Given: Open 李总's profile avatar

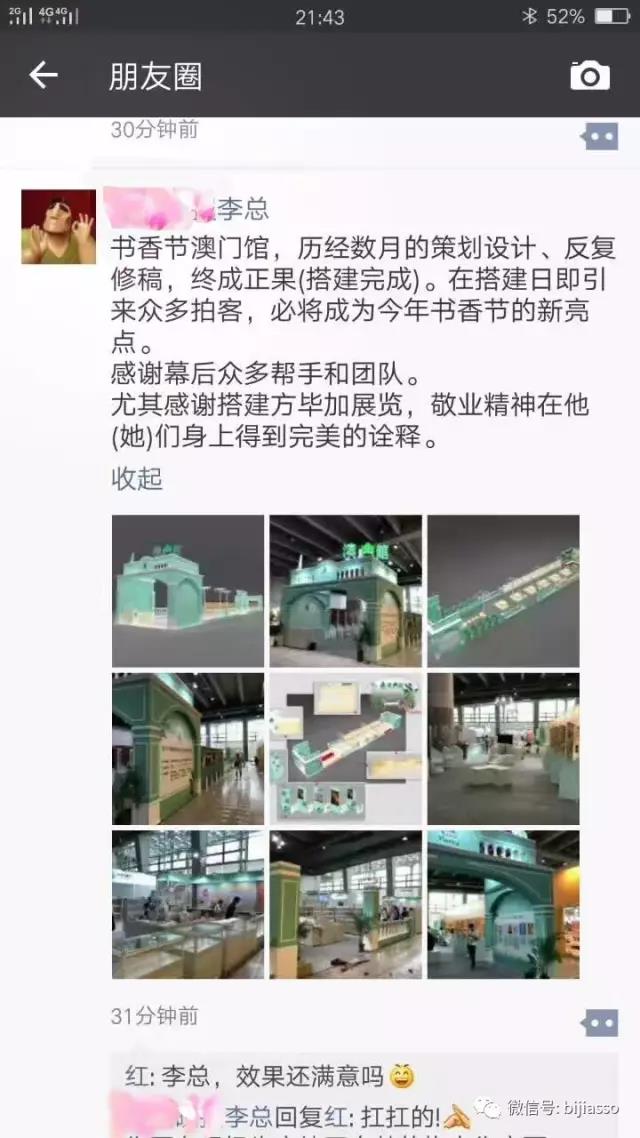Looking at the screenshot, I should 59,227.
